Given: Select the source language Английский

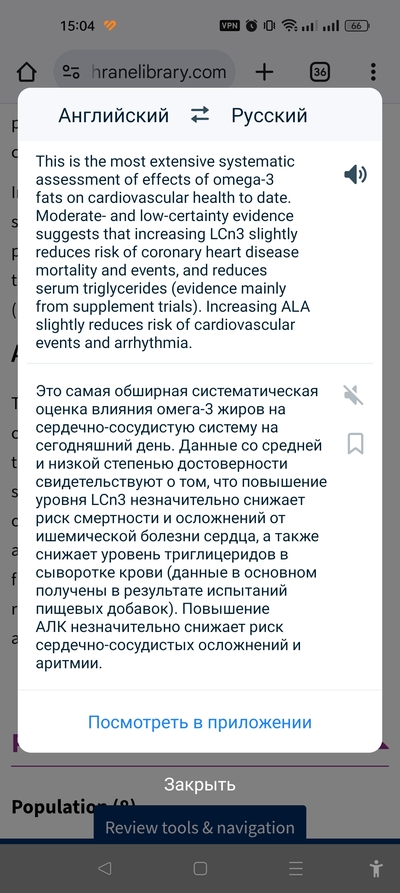Looking at the screenshot, I should point(113,116).
